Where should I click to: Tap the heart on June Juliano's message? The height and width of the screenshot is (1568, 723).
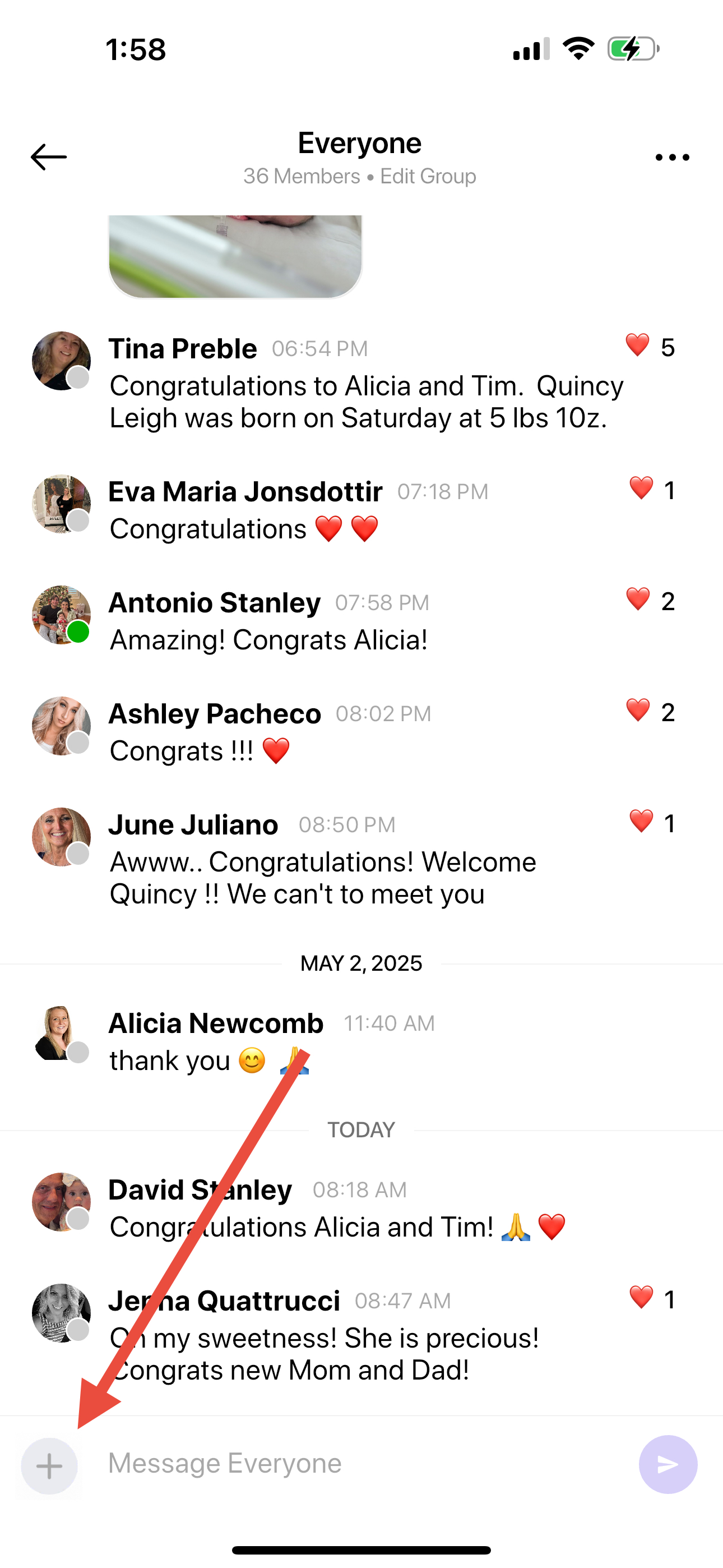click(x=641, y=822)
